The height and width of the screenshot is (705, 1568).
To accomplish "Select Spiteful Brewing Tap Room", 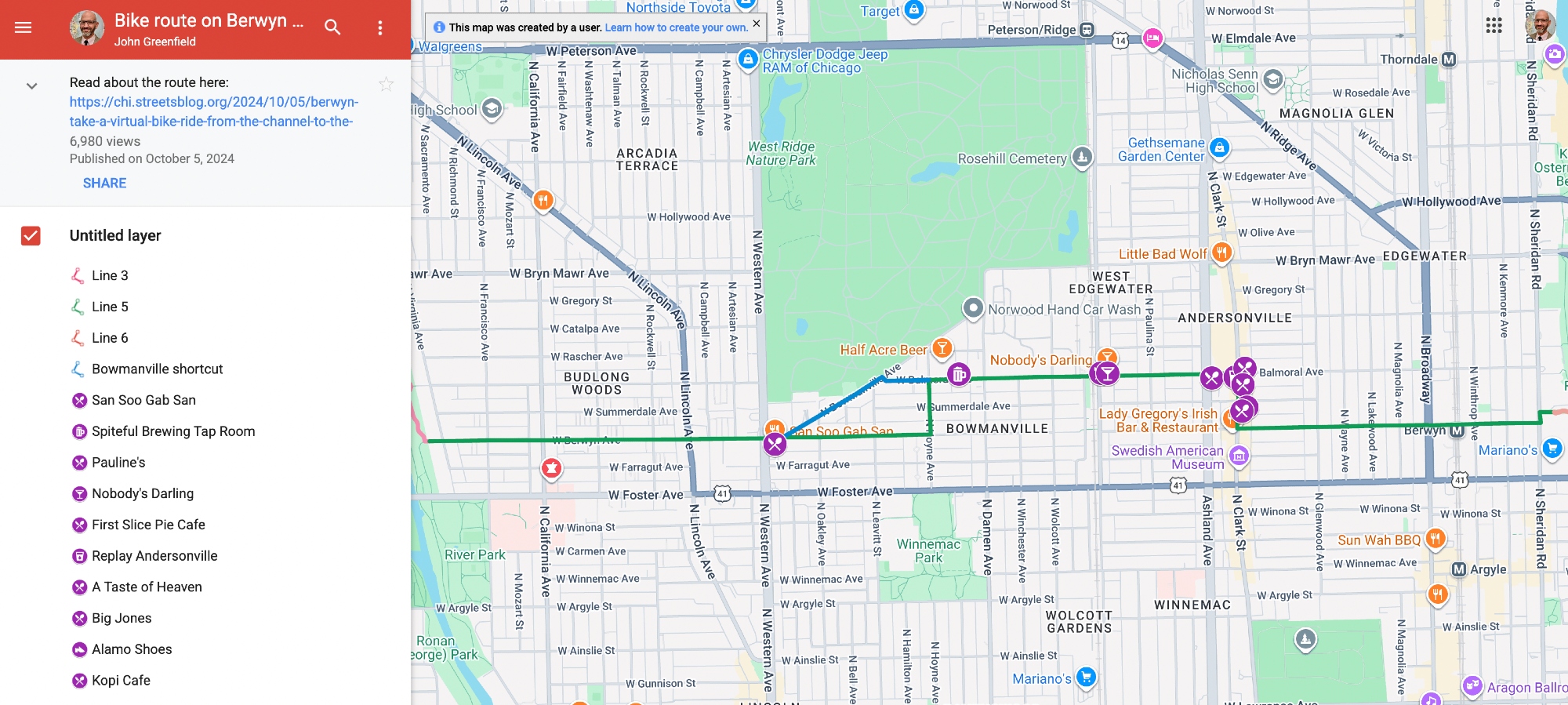I will (x=173, y=431).
